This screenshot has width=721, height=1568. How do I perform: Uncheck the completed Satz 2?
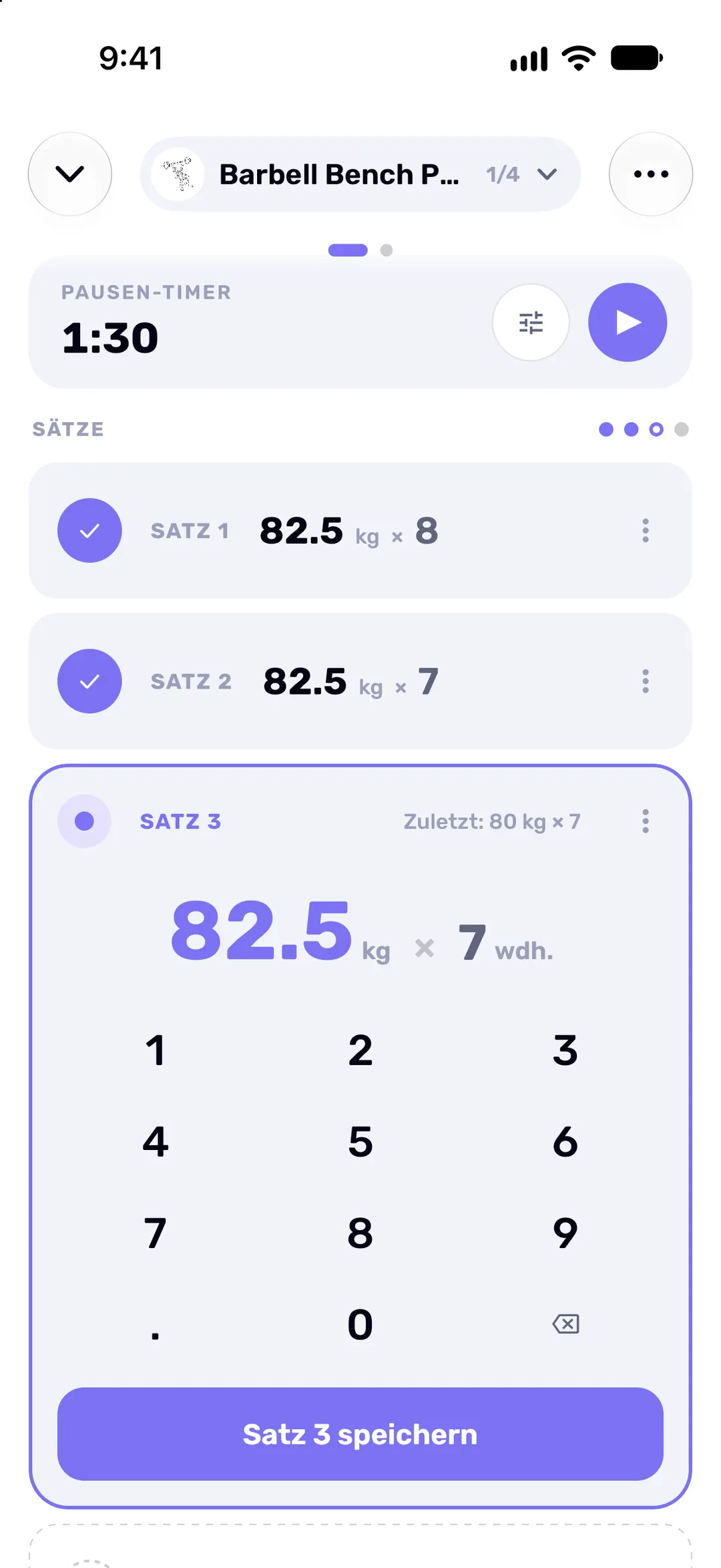89,681
